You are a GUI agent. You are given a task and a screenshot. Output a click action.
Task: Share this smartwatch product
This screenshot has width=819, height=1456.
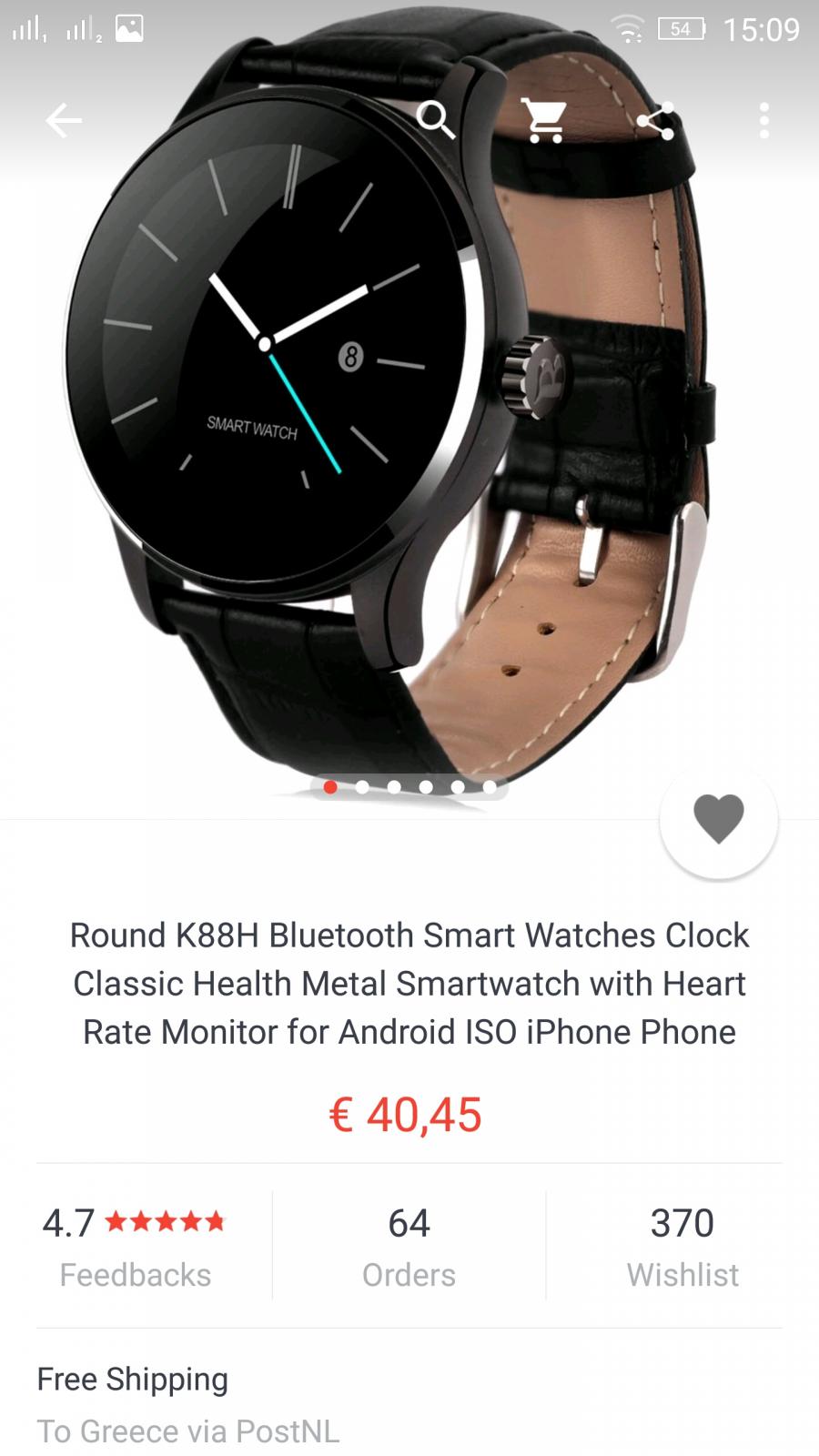(655, 120)
